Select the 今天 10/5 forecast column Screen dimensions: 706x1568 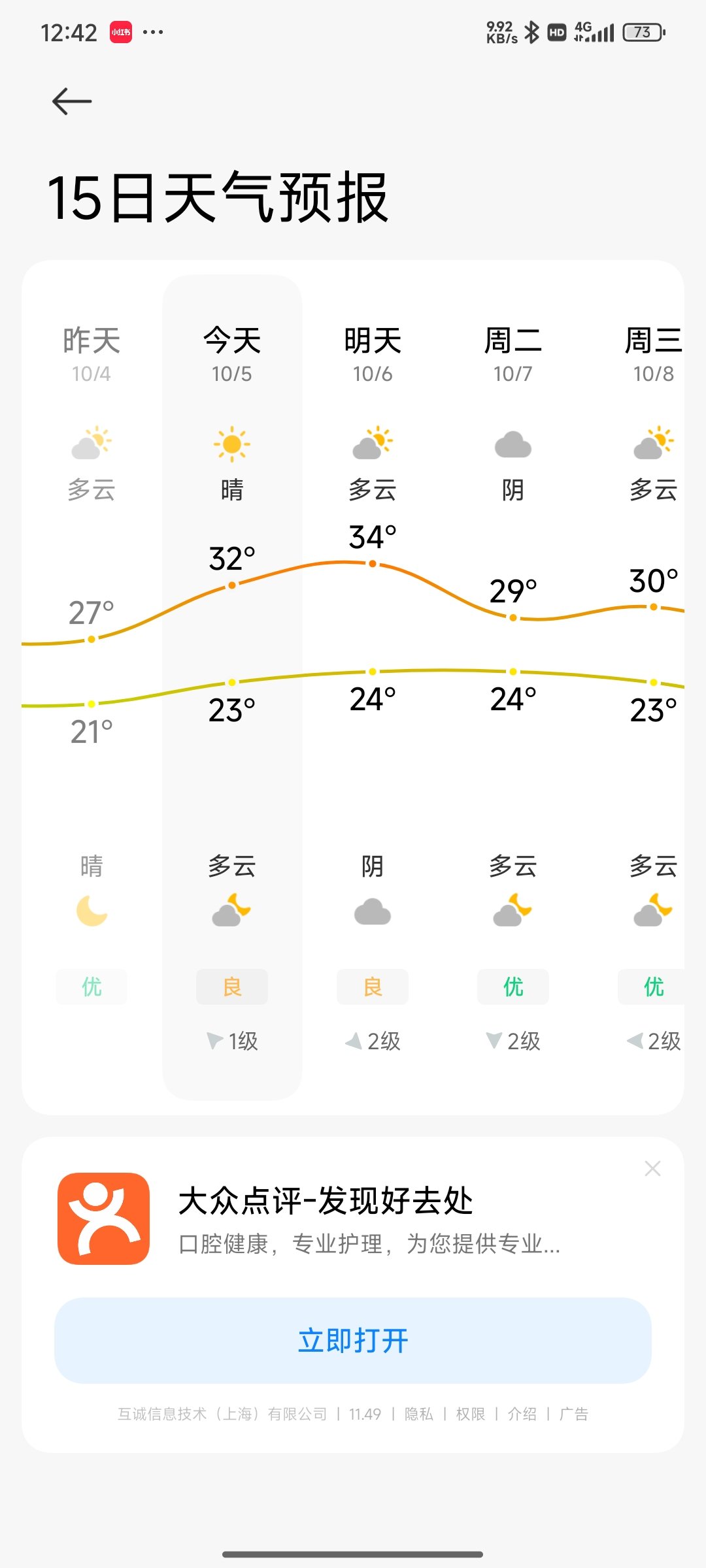click(232, 686)
